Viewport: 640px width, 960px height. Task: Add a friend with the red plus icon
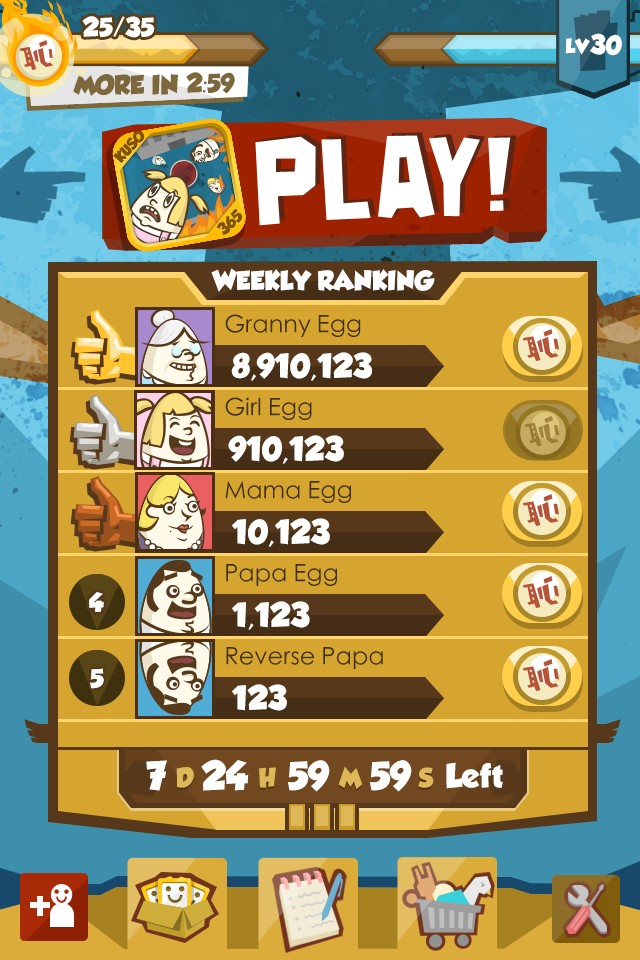(x=54, y=906)
